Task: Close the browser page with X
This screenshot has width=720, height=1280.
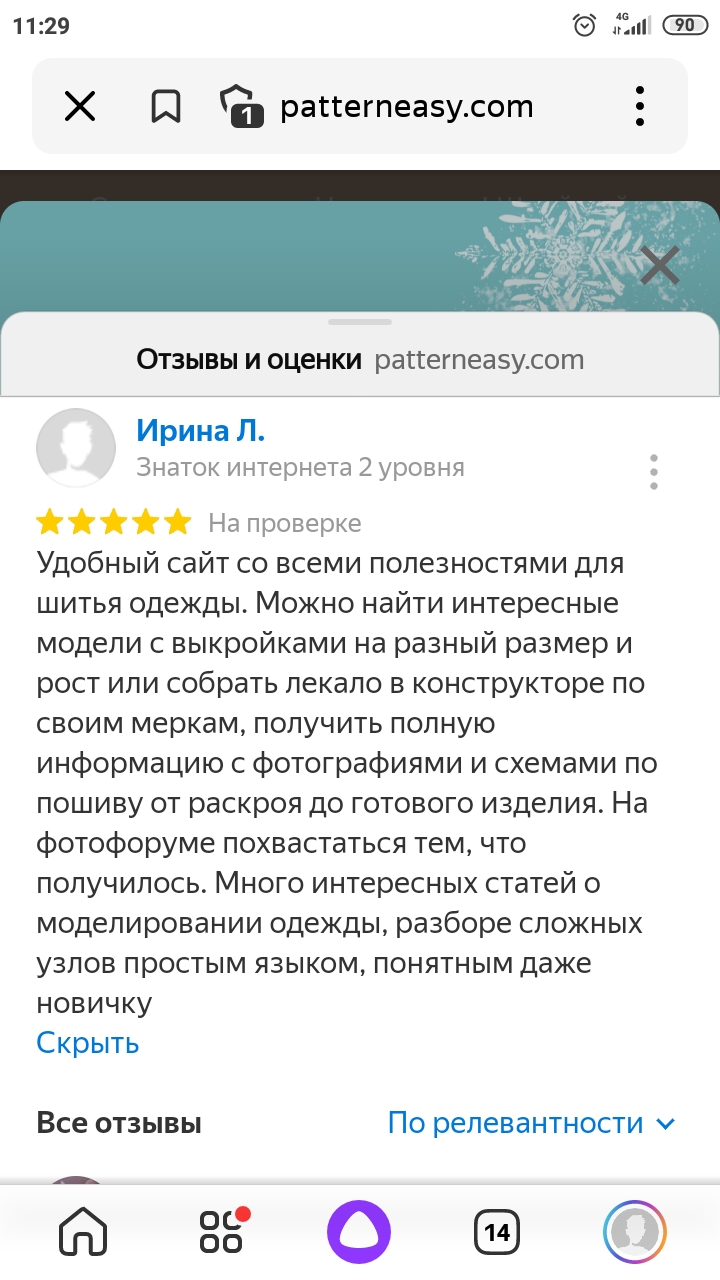Action: tap(80, 106)
